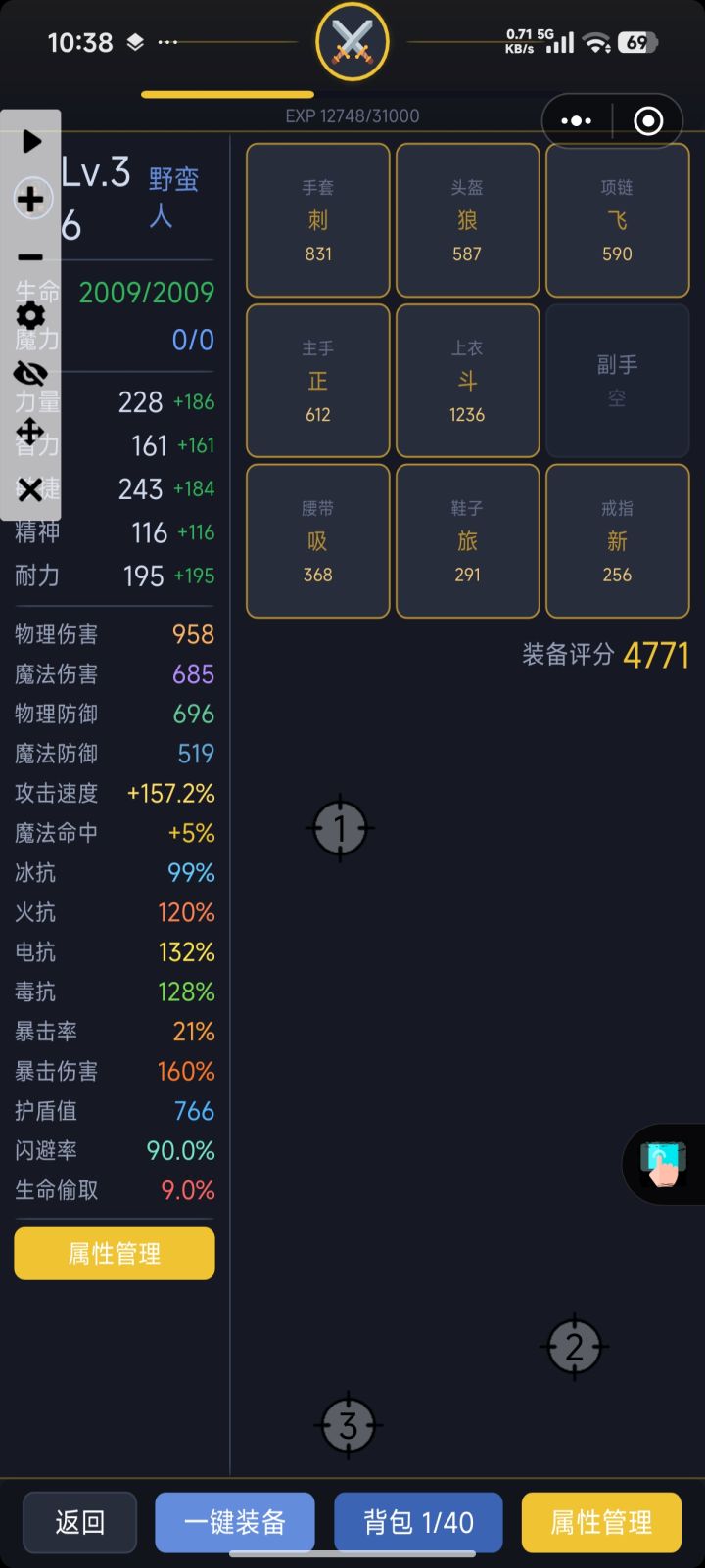This screenshot has width=705, height=1568.
Task: Switch to 背包 1/40 inventory
Action: tap(418, 1522)
